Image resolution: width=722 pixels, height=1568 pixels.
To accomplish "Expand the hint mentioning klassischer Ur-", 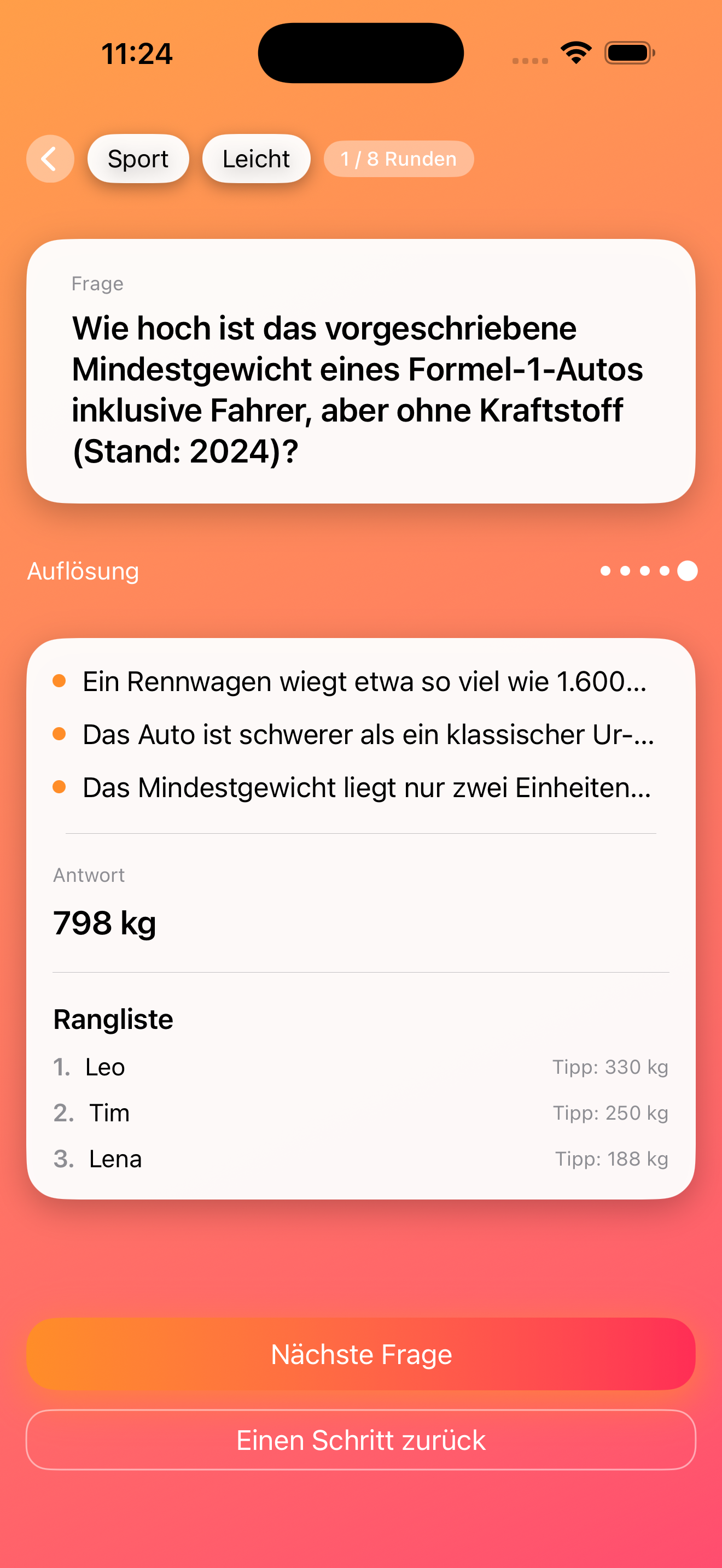I will coord(368,734).
